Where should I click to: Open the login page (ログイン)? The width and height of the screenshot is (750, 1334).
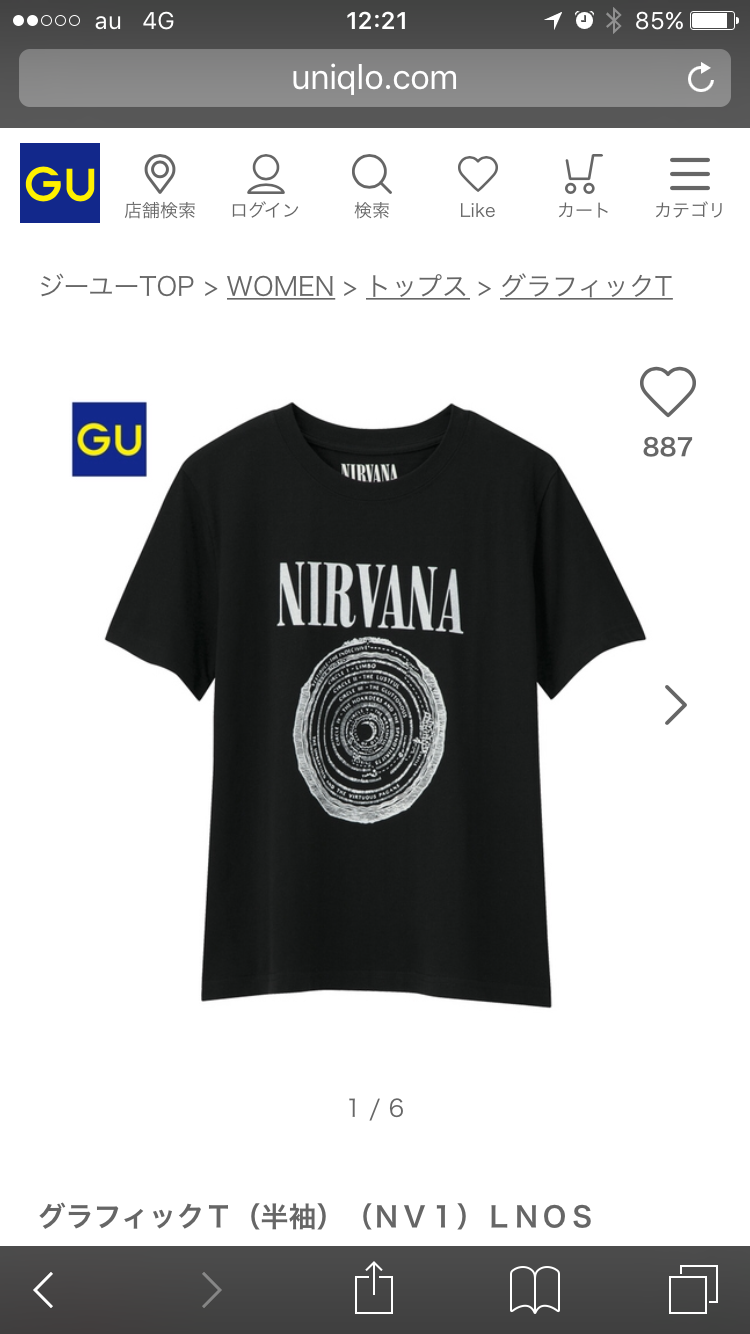coord(265,187)
